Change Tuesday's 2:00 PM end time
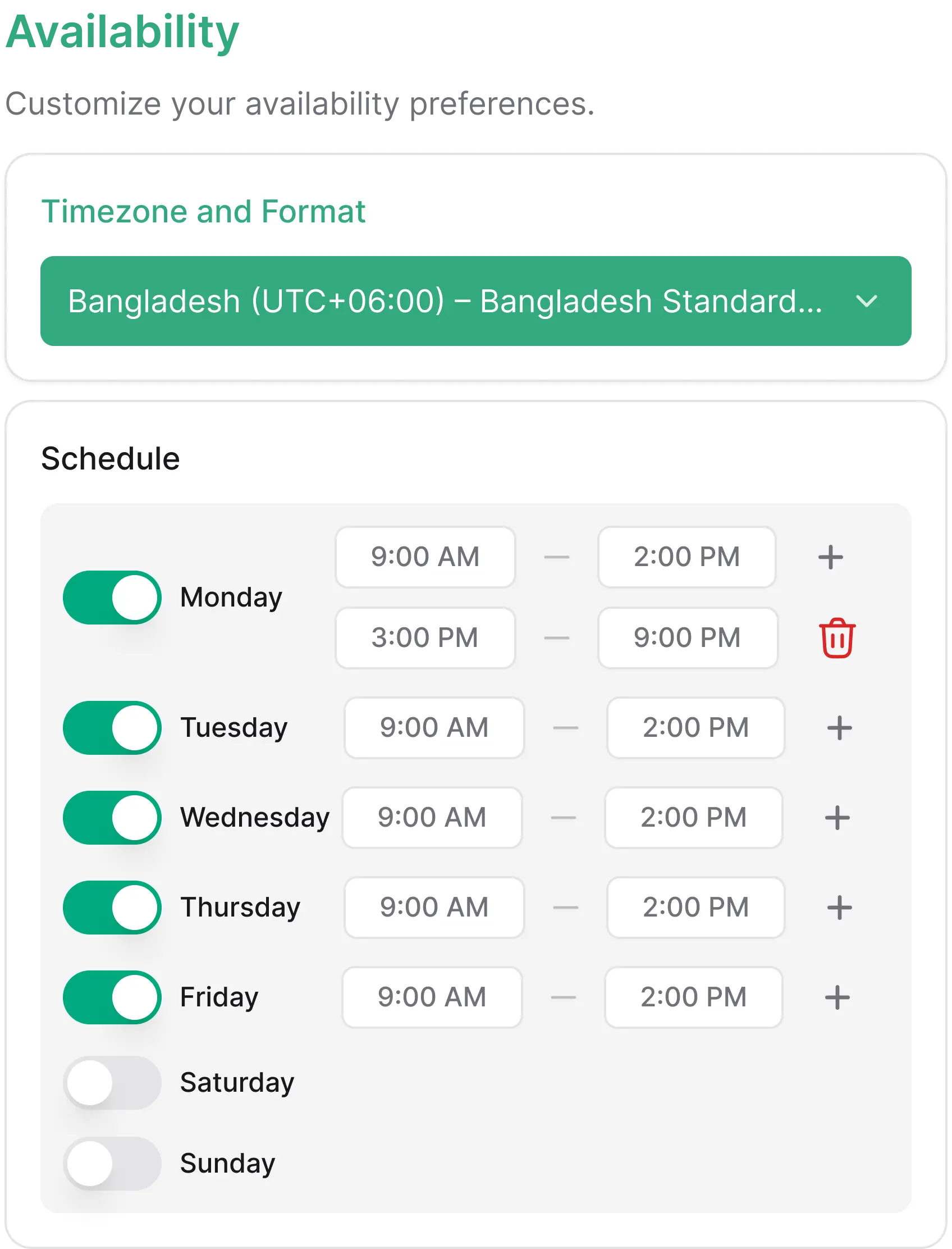This screenshot has height=1249, width=952. click(696, 728)
